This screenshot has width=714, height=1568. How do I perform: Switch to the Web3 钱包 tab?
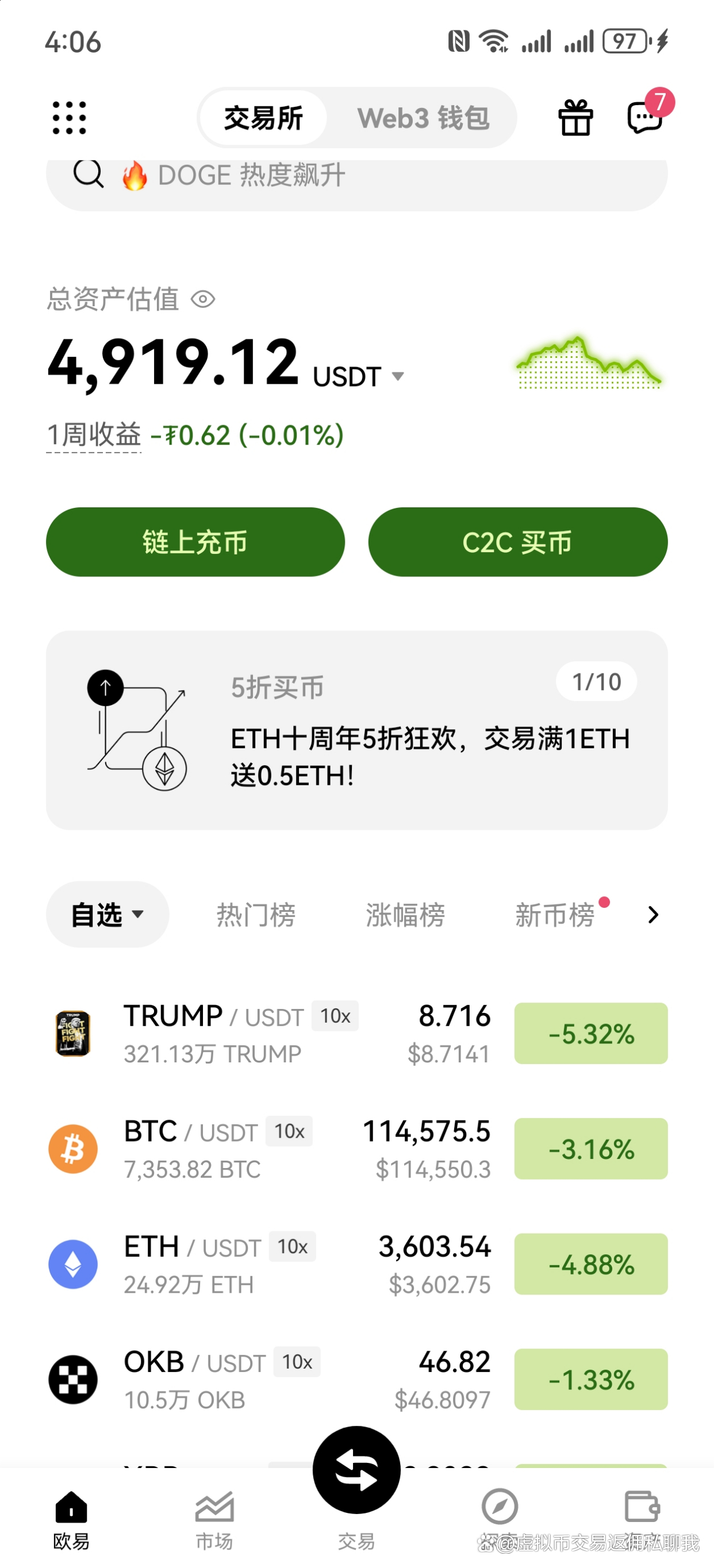(423, 118)
